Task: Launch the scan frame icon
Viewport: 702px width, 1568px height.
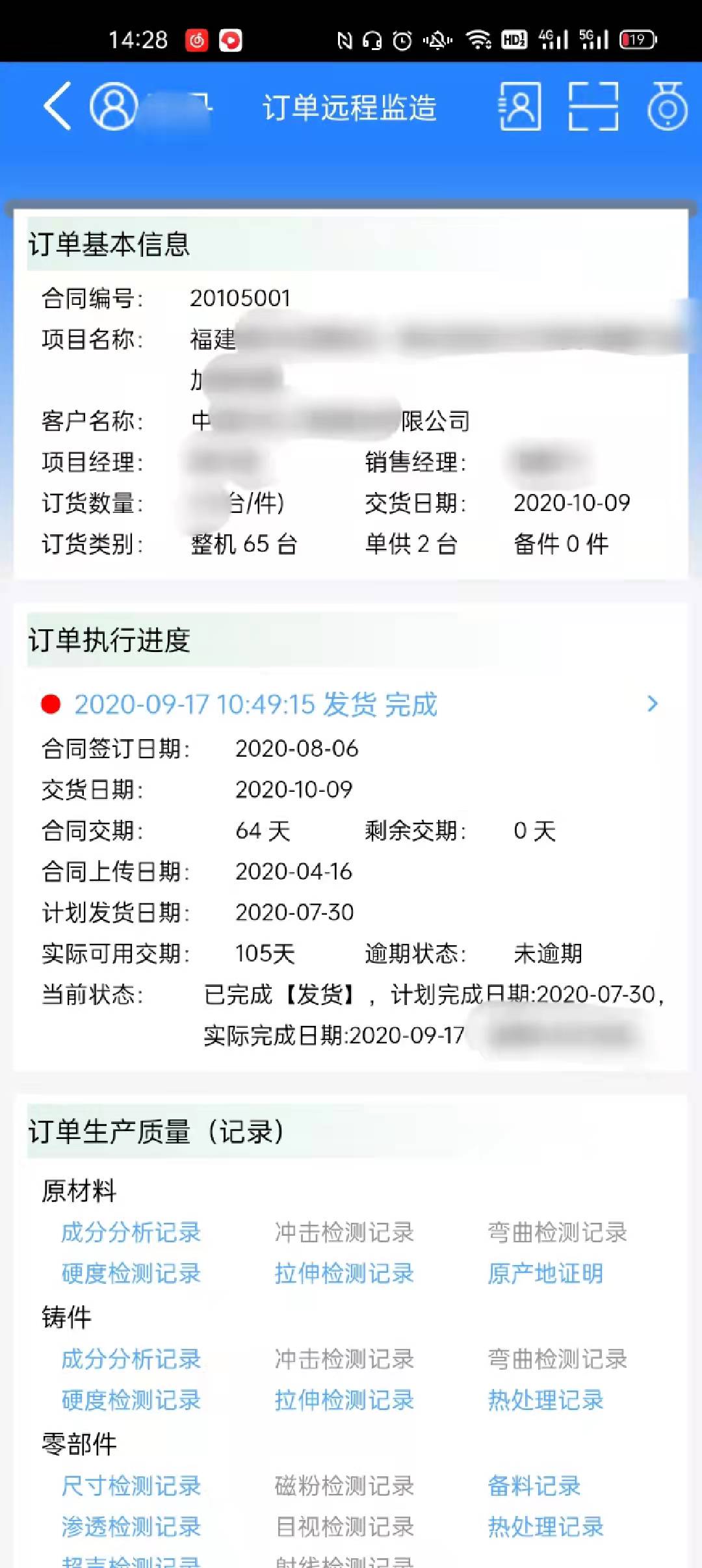Action: tap(593, 107)
